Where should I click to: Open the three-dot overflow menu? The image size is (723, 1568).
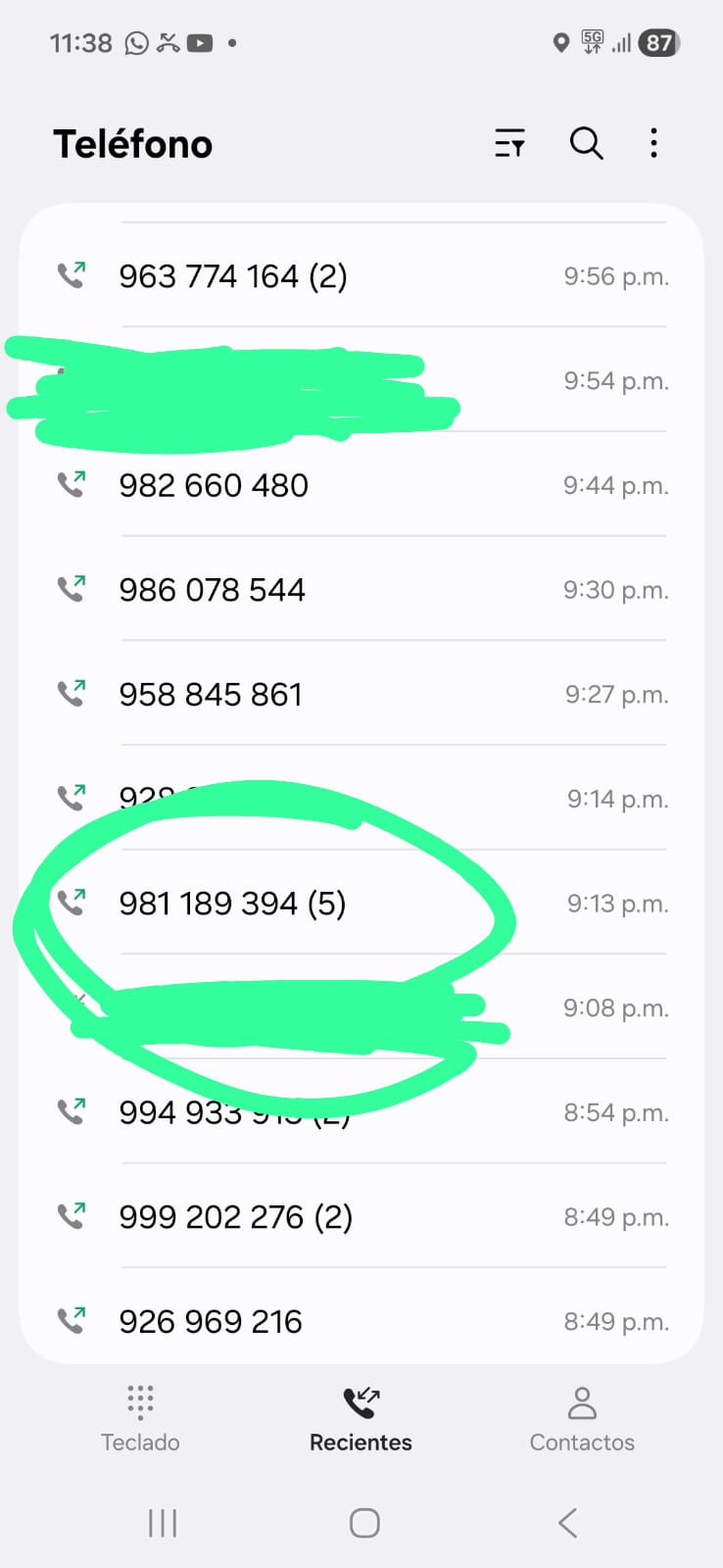coord(653,143)
